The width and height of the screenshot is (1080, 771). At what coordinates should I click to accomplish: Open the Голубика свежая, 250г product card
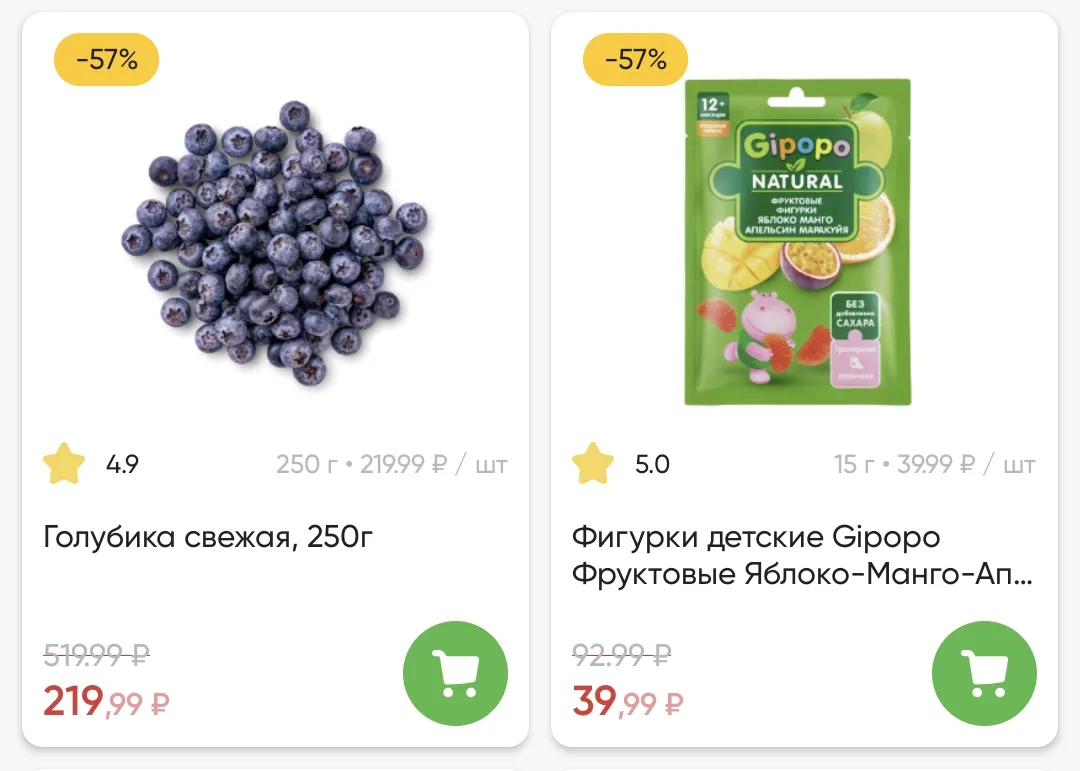point(207,537)
